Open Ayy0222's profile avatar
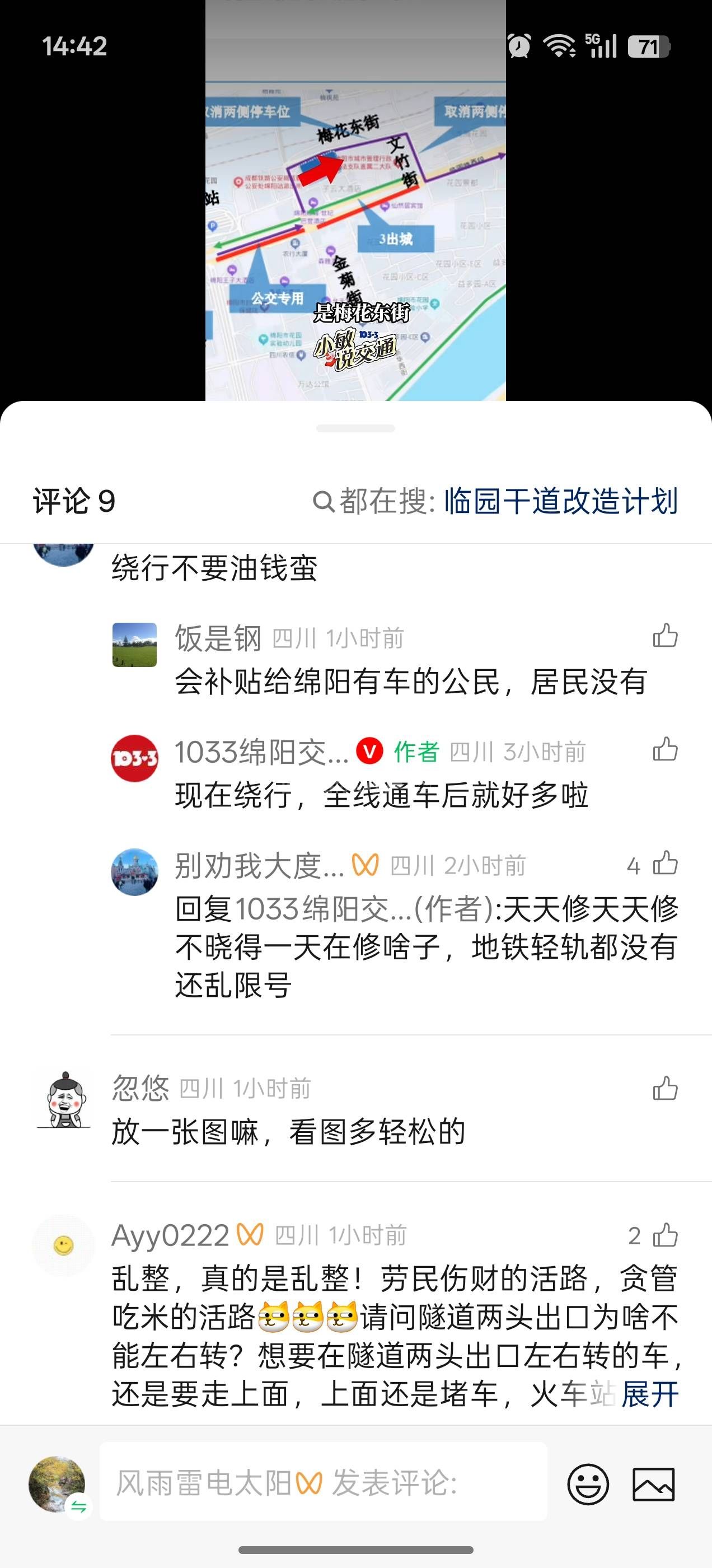 64,1245
